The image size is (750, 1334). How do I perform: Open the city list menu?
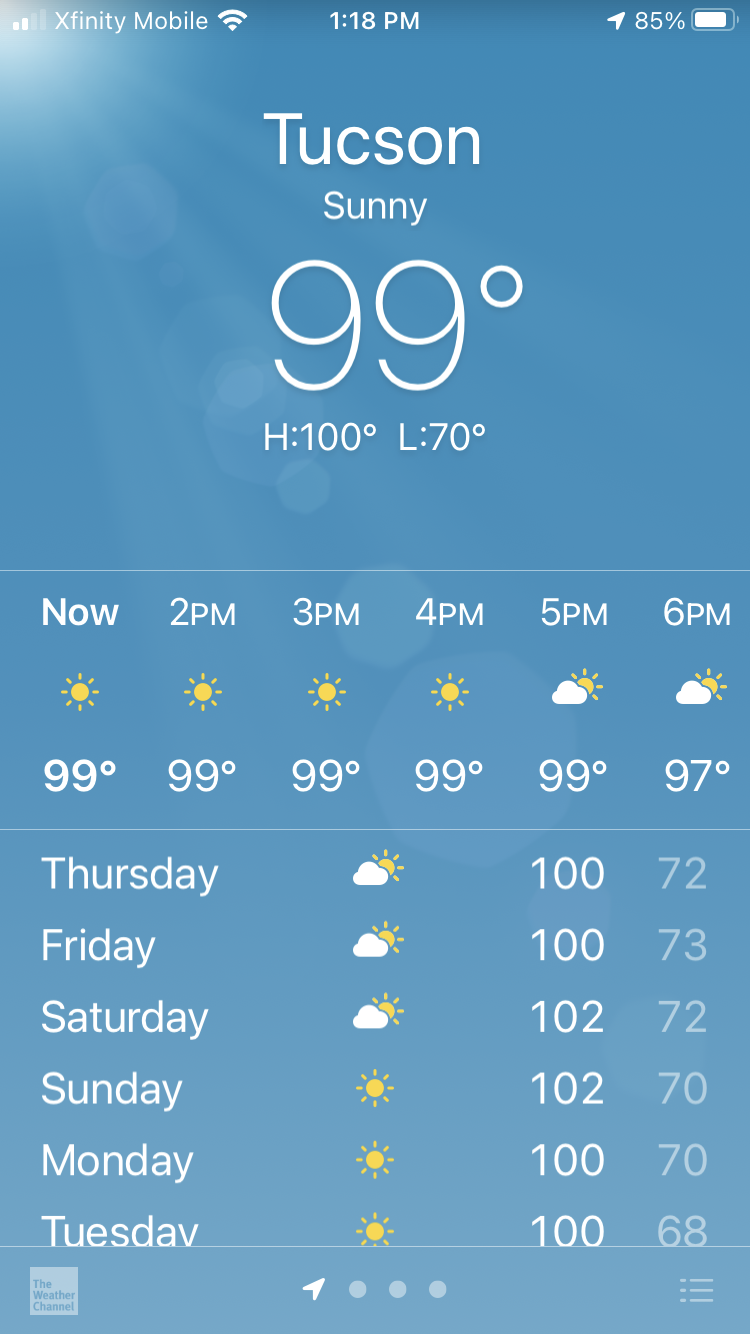click(x=696, y=1290)
